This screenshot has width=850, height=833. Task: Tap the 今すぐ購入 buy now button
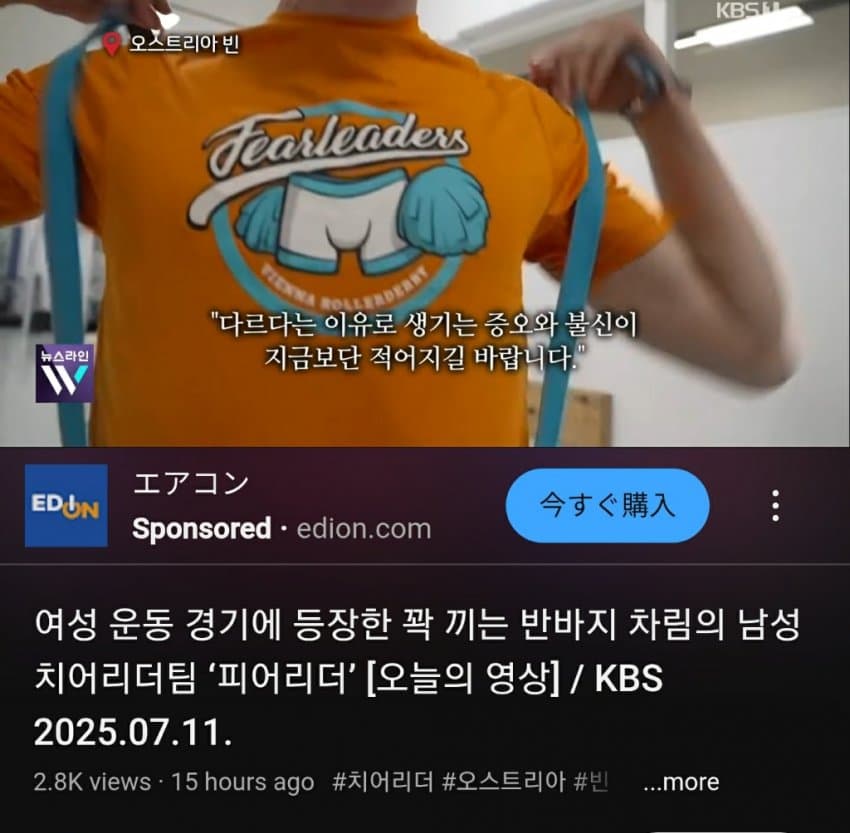click(607, 505)
